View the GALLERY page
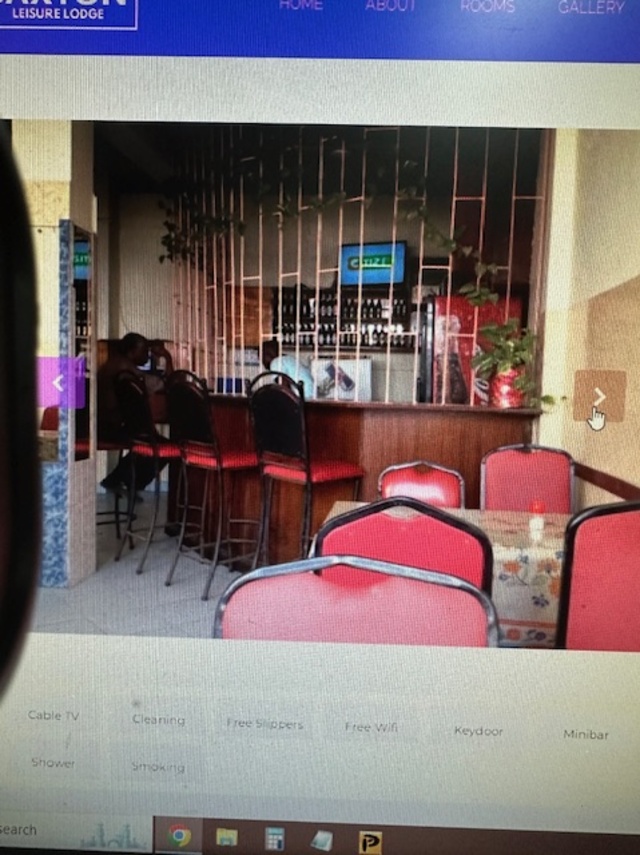This screenshot has width=640, height=855. coord(591,7)
